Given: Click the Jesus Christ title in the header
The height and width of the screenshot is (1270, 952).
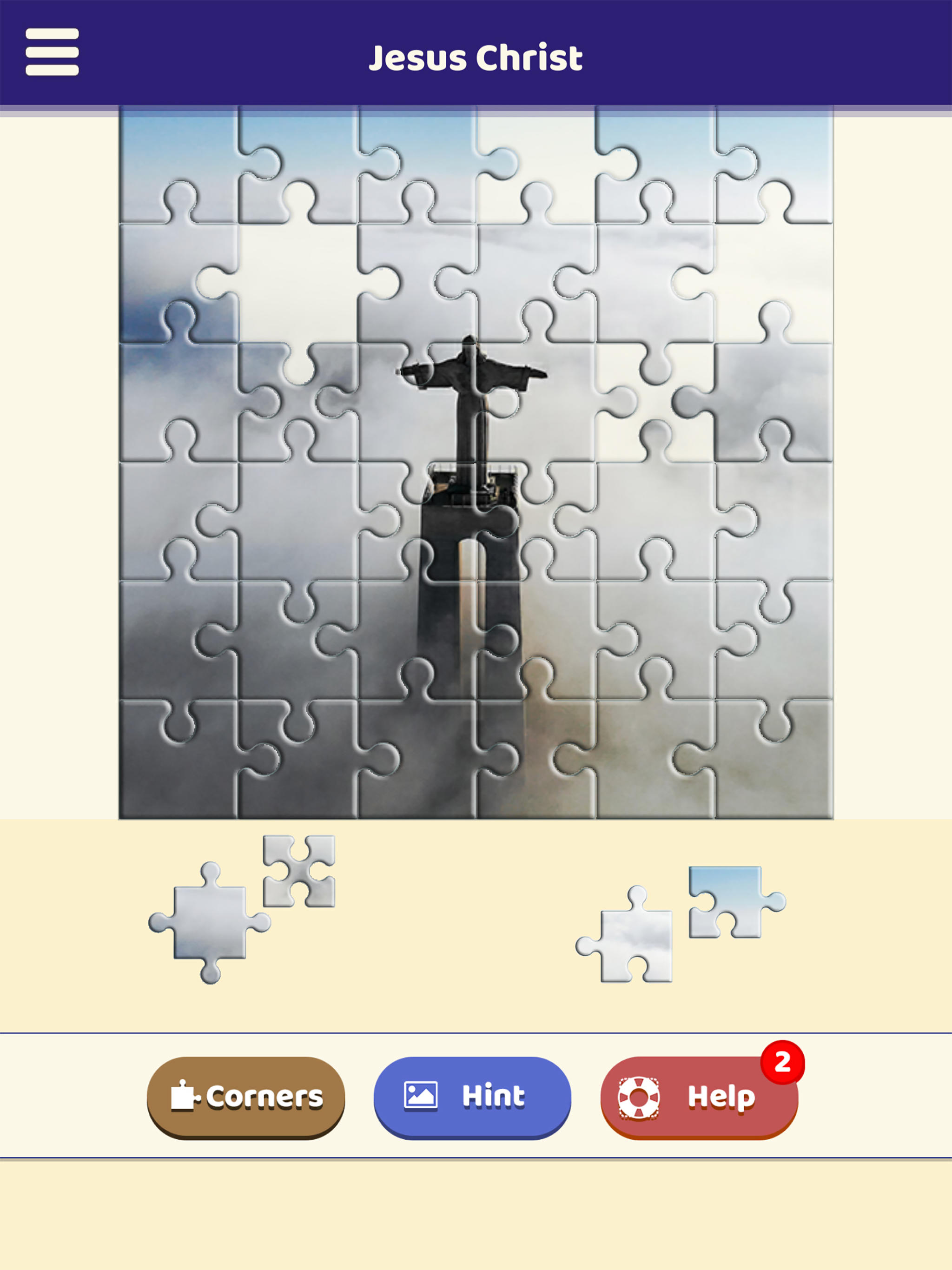Looking at the screenshot, I should click(476, 56).
